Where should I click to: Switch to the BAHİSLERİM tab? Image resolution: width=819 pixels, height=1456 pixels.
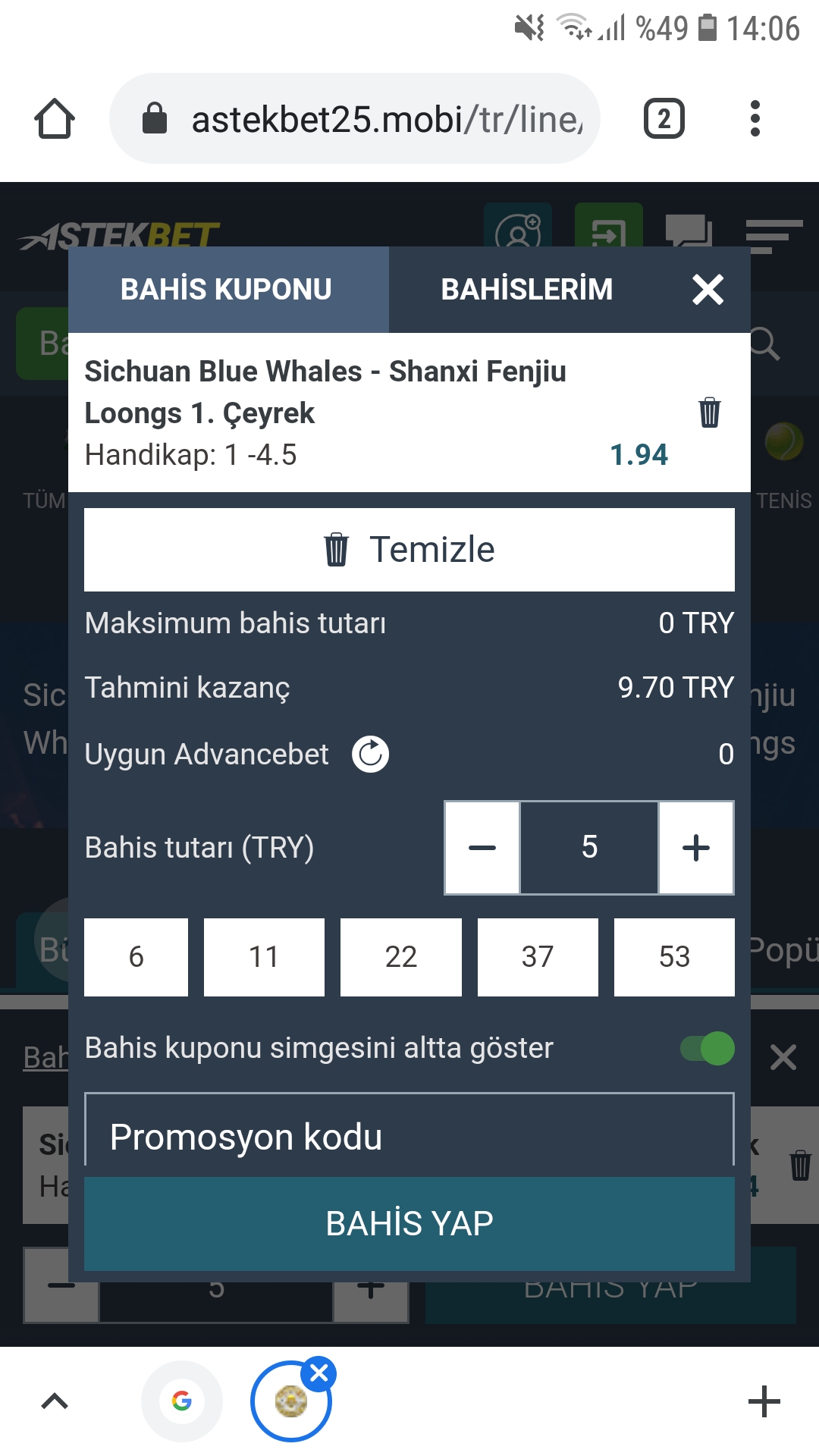tap(527, 290)
